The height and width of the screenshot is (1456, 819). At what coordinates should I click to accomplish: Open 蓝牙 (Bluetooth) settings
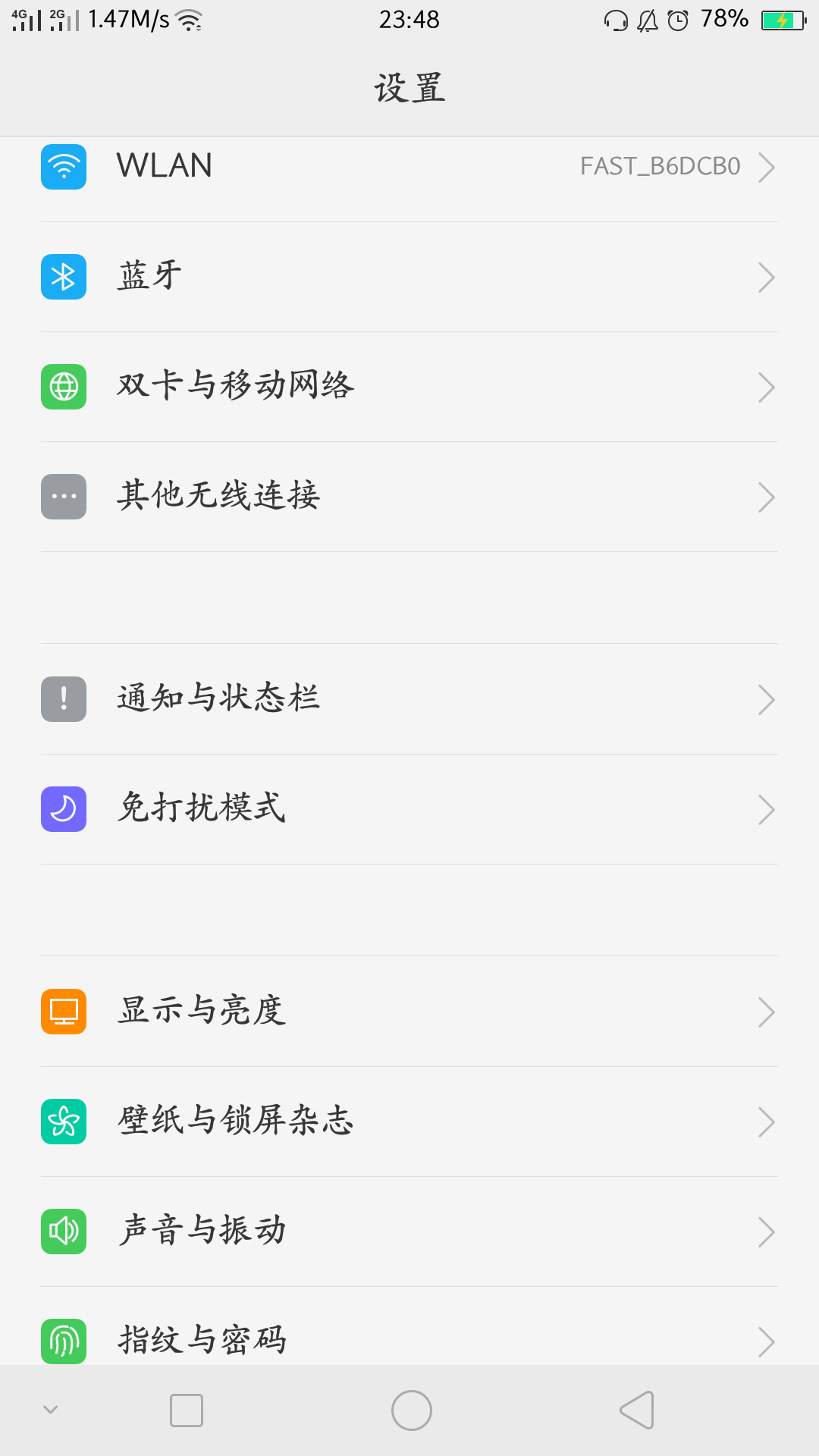coord(409,277)
